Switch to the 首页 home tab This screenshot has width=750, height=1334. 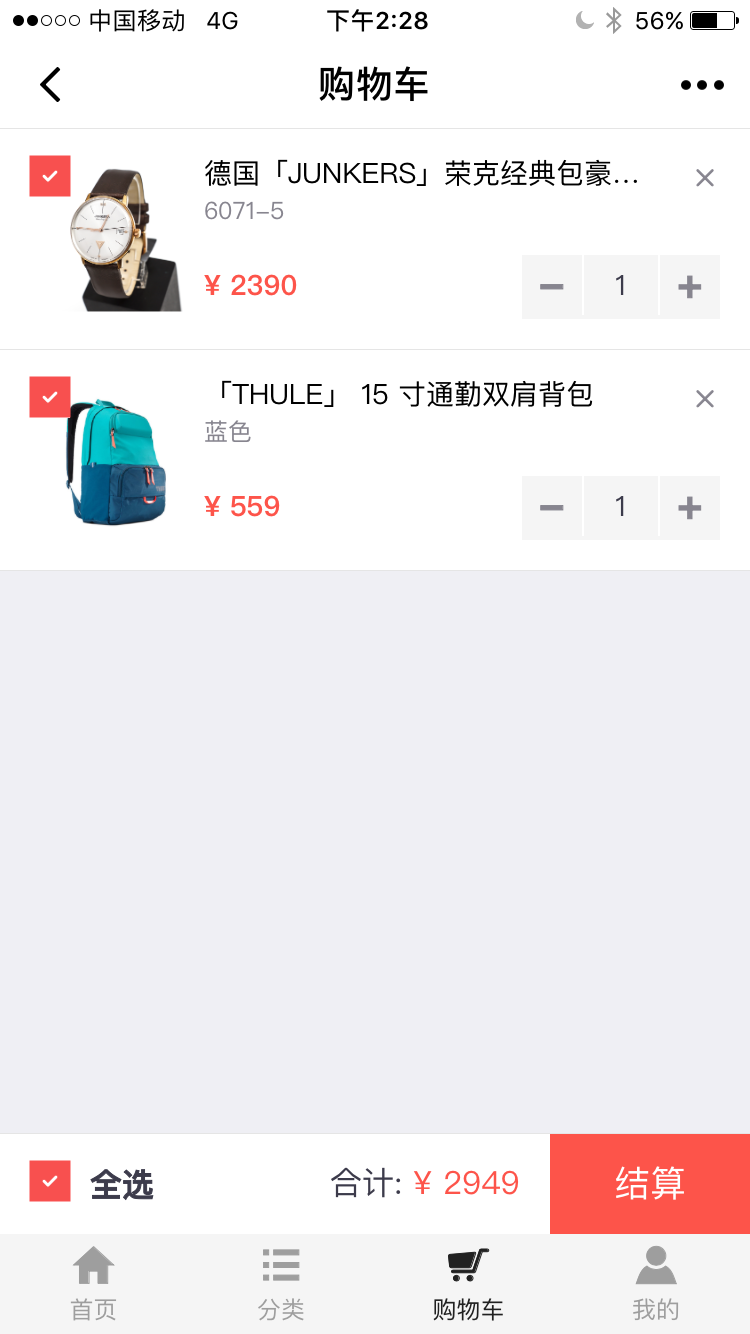(x=94, y=1284)
